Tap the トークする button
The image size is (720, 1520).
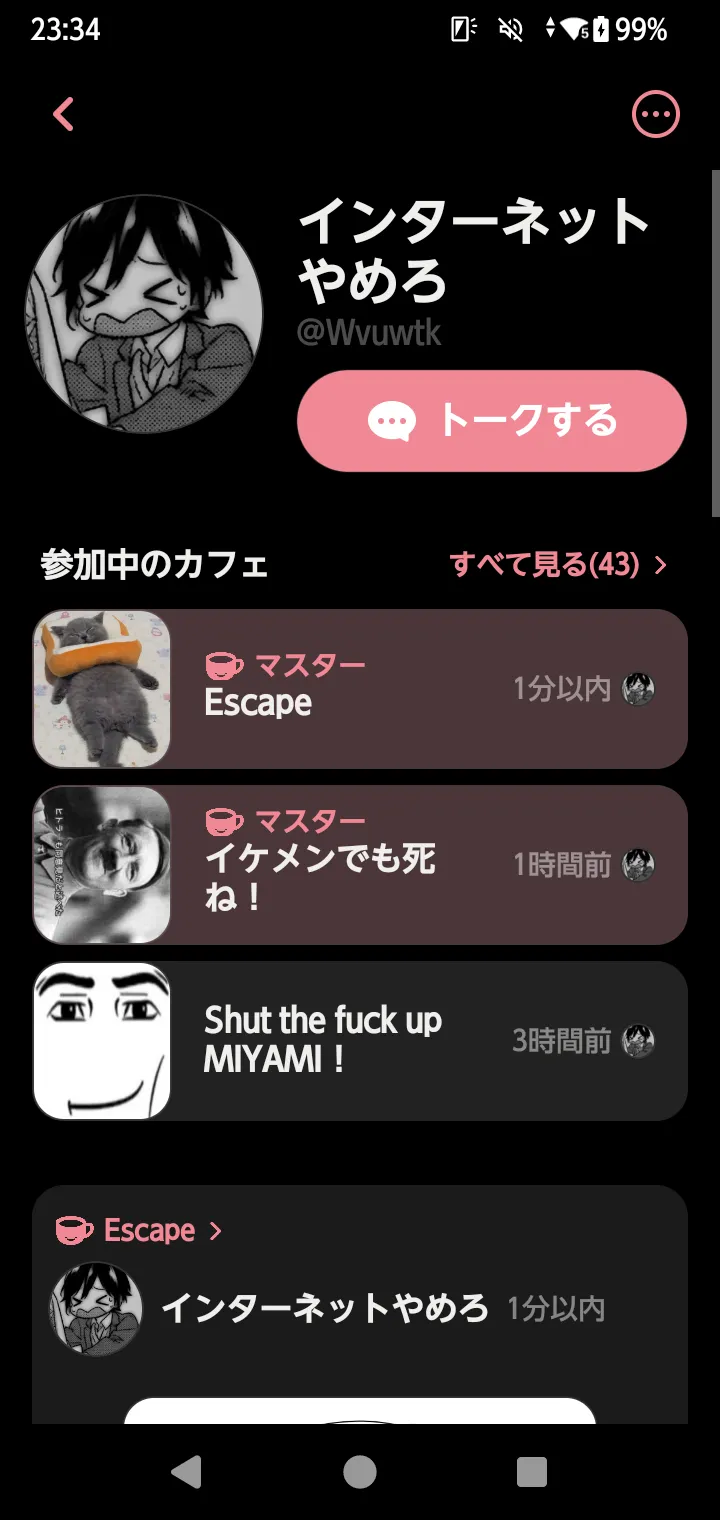coord(491,421)
